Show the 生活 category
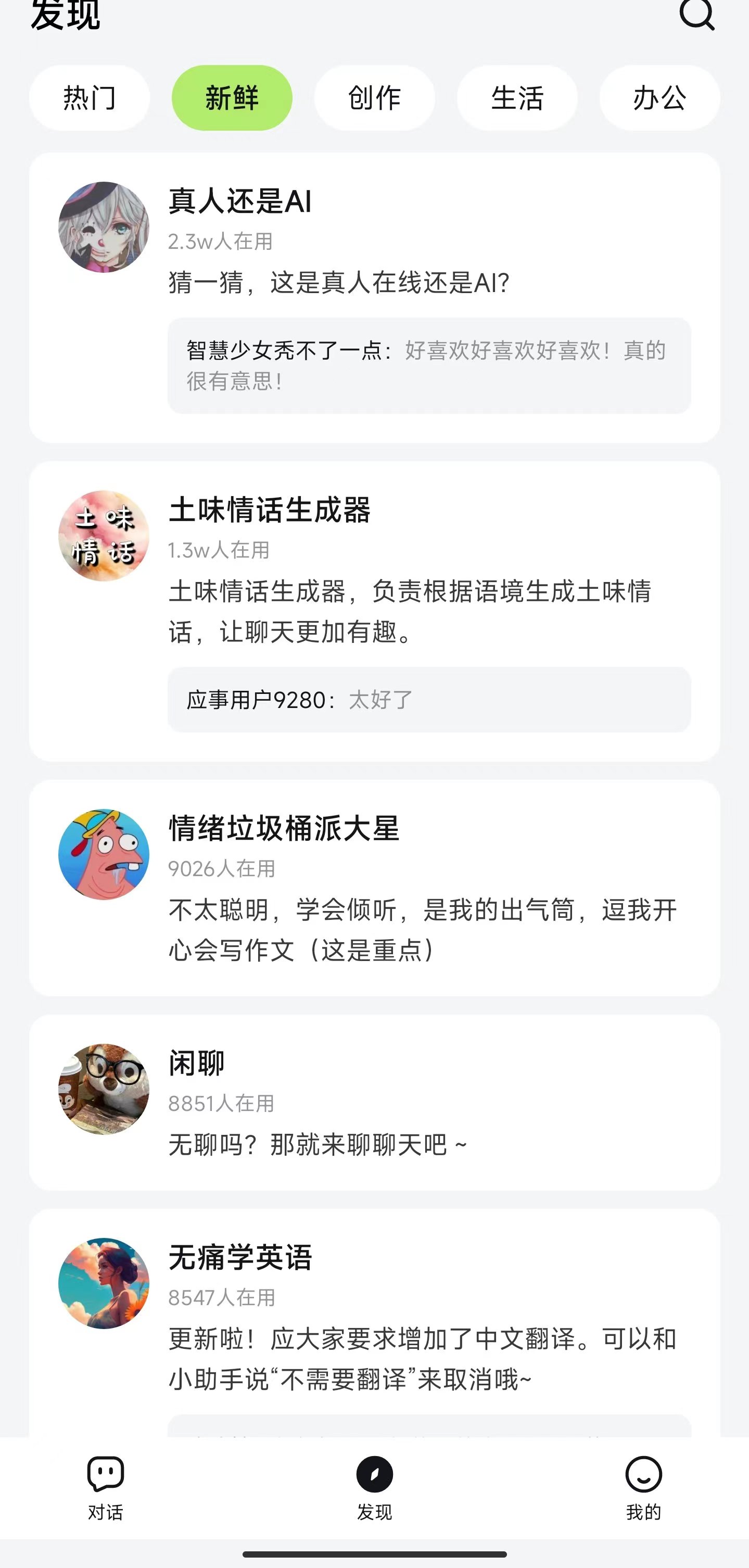 (x=517, y=98)
